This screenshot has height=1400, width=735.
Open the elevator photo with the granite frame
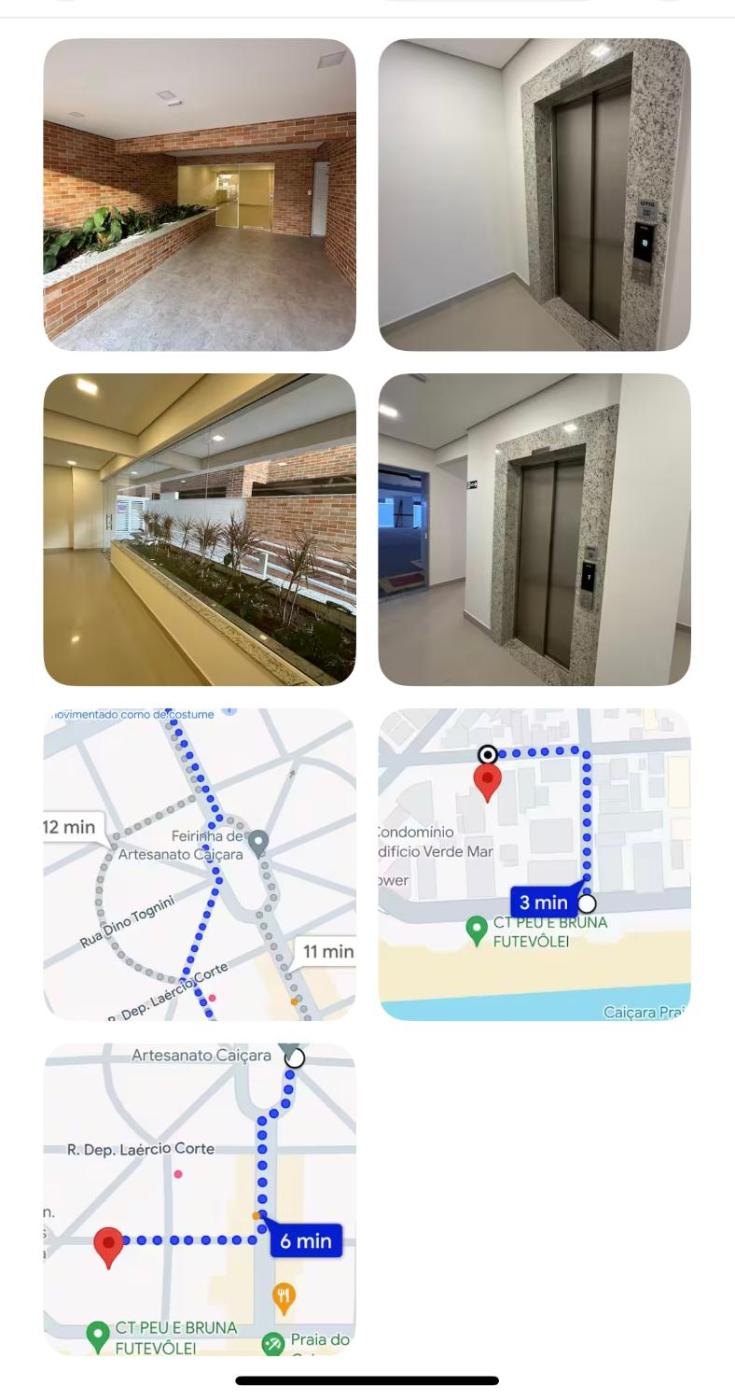coord(534,194)
